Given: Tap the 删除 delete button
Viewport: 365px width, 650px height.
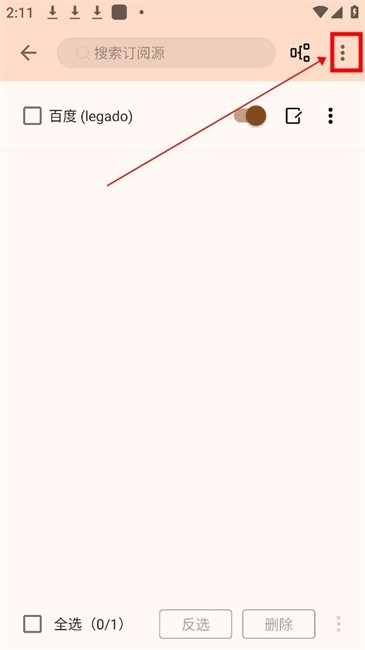Looking at the screenshot, I should click(x=279, y=624).
